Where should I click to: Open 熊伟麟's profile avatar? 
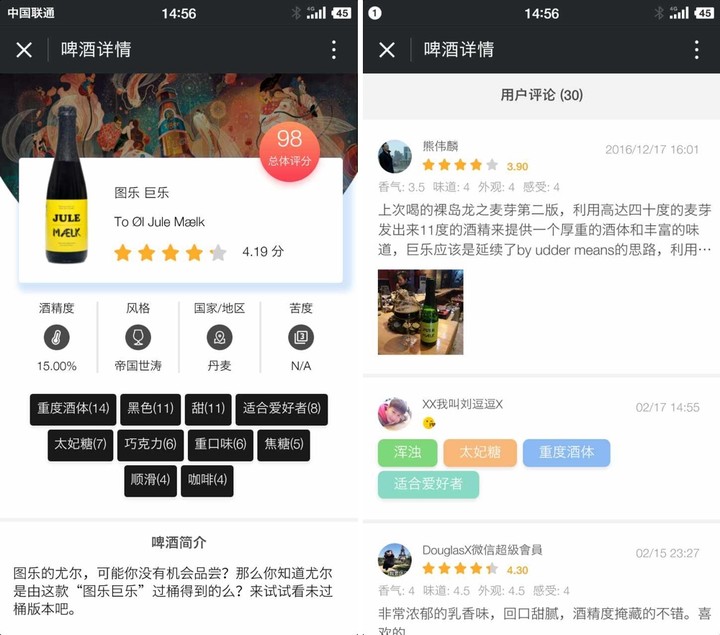pos(394,157)
